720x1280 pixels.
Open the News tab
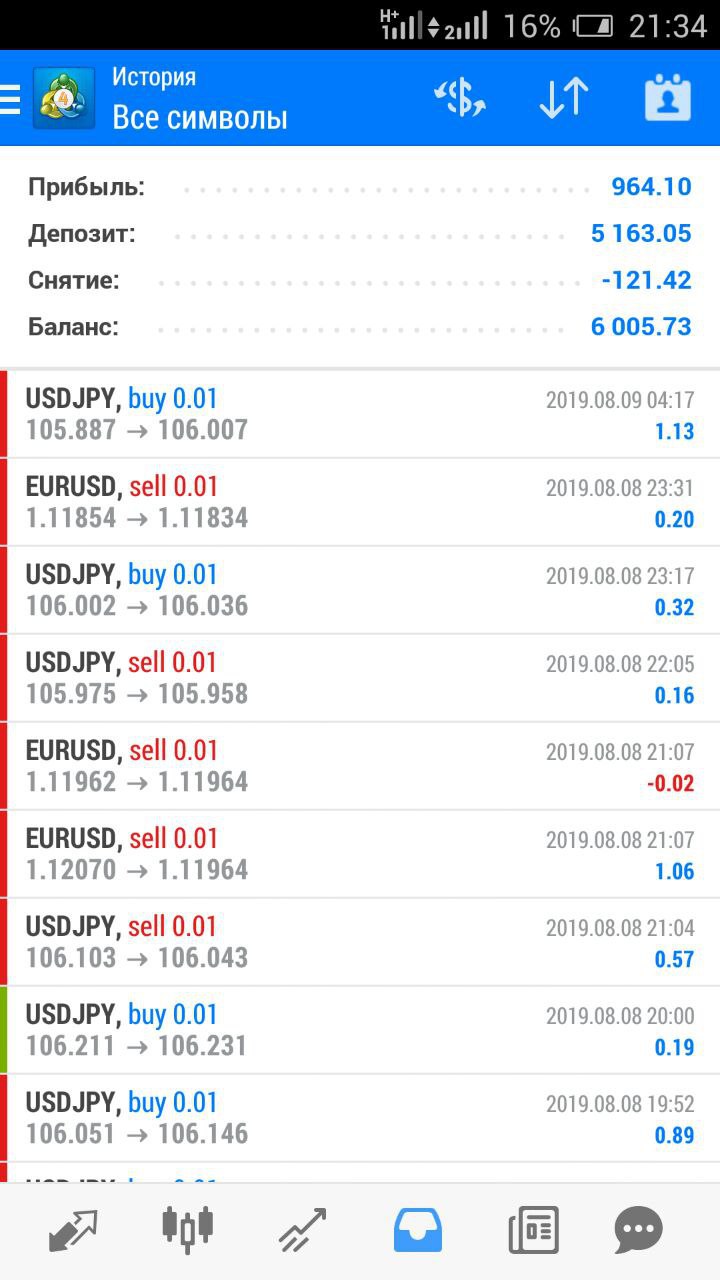[532, 1230]
